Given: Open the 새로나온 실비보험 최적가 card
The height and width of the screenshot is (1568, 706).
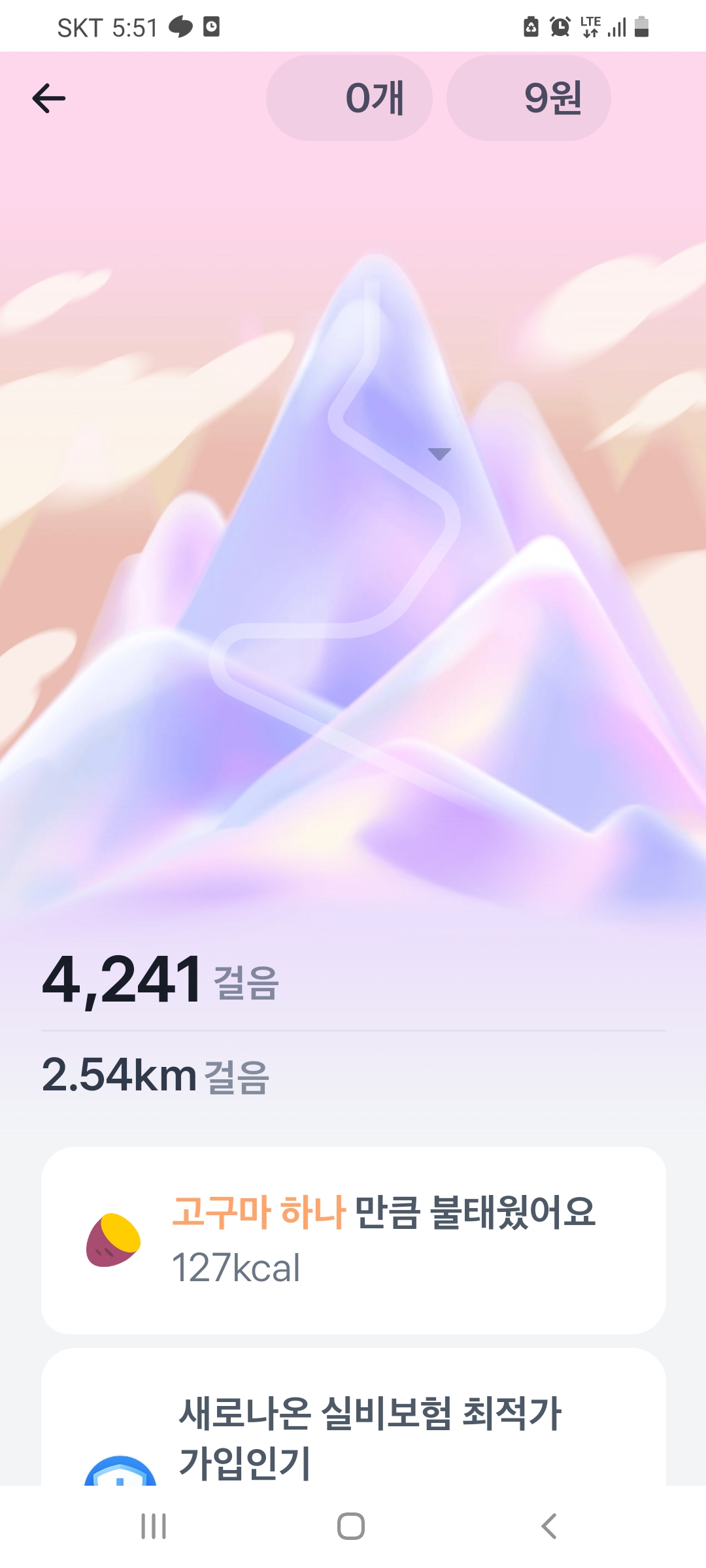Looking at the screenshot, I should pyautogui.click(x=353, y=1424).
